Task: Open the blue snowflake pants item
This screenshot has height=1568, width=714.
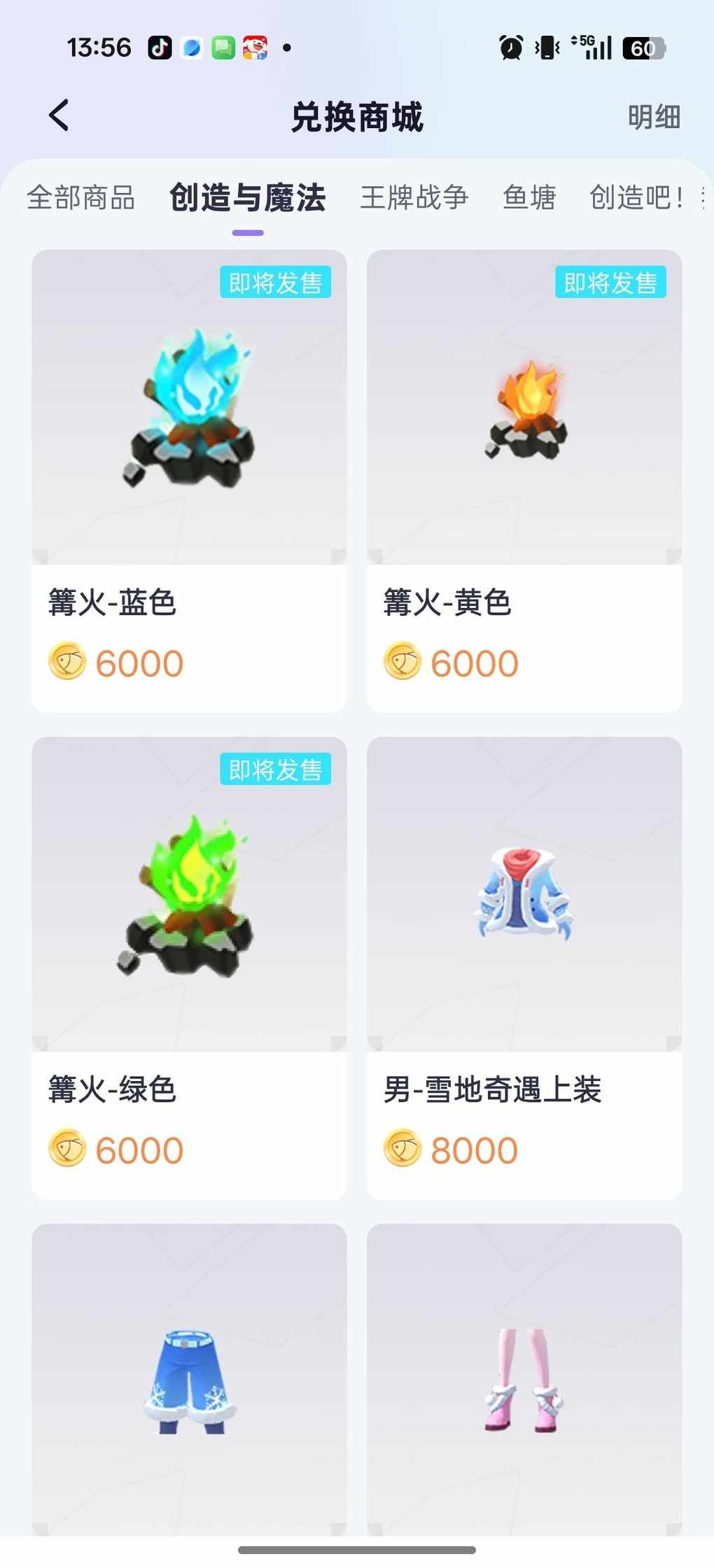Action: click(x=189, y=1382)
